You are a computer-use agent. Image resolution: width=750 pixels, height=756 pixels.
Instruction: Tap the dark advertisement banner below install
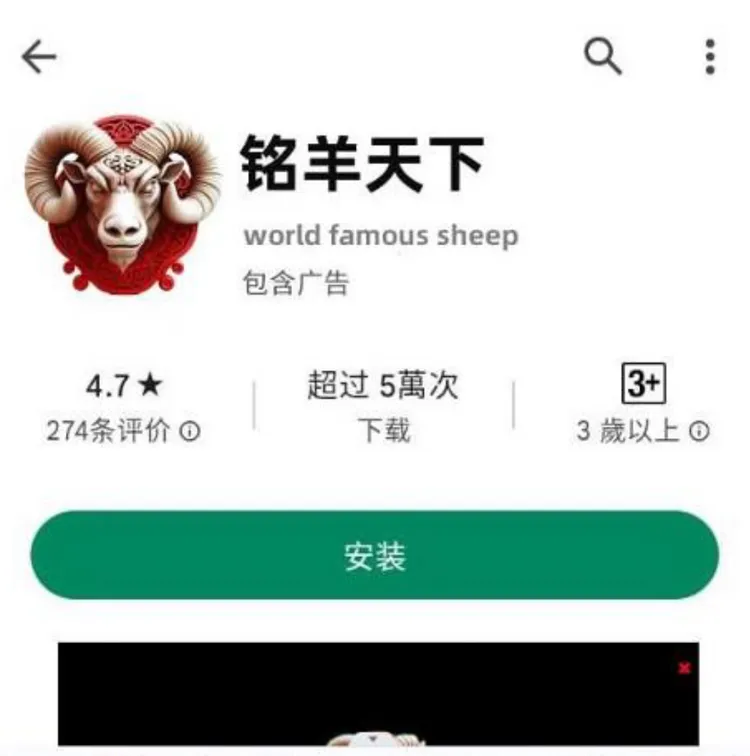375,700
